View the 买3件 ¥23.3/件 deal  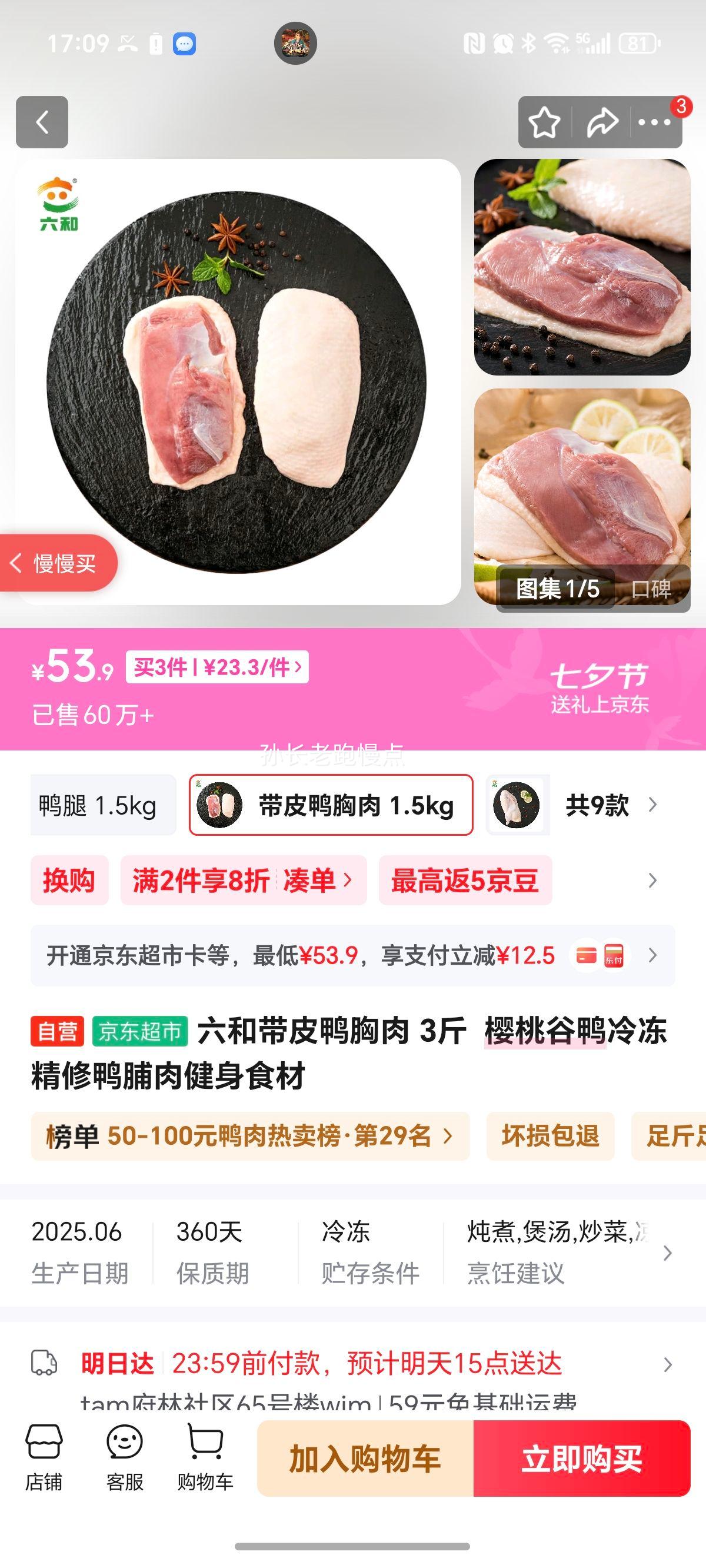click(217, 667)
